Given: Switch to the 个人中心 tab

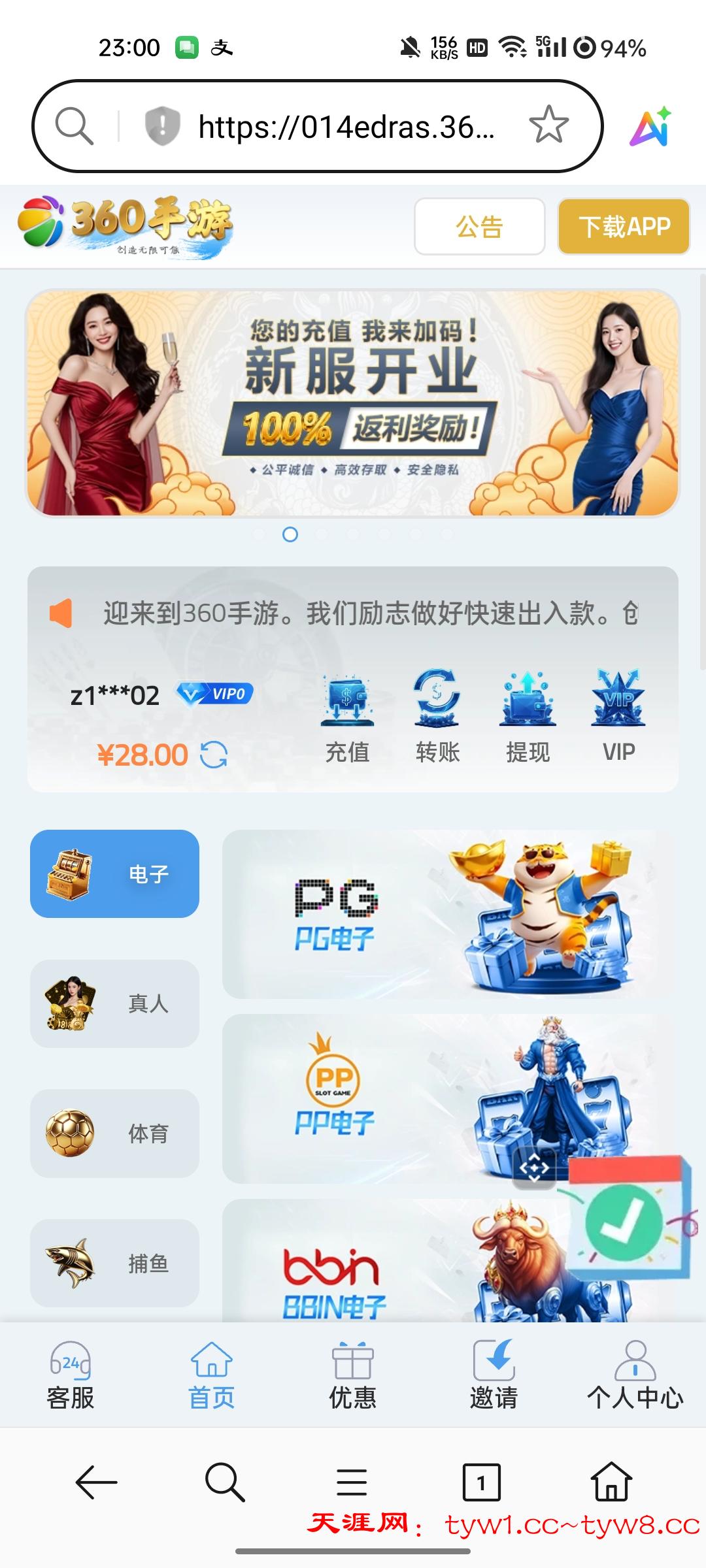Looking at the screenshot, I should 635,1375.
